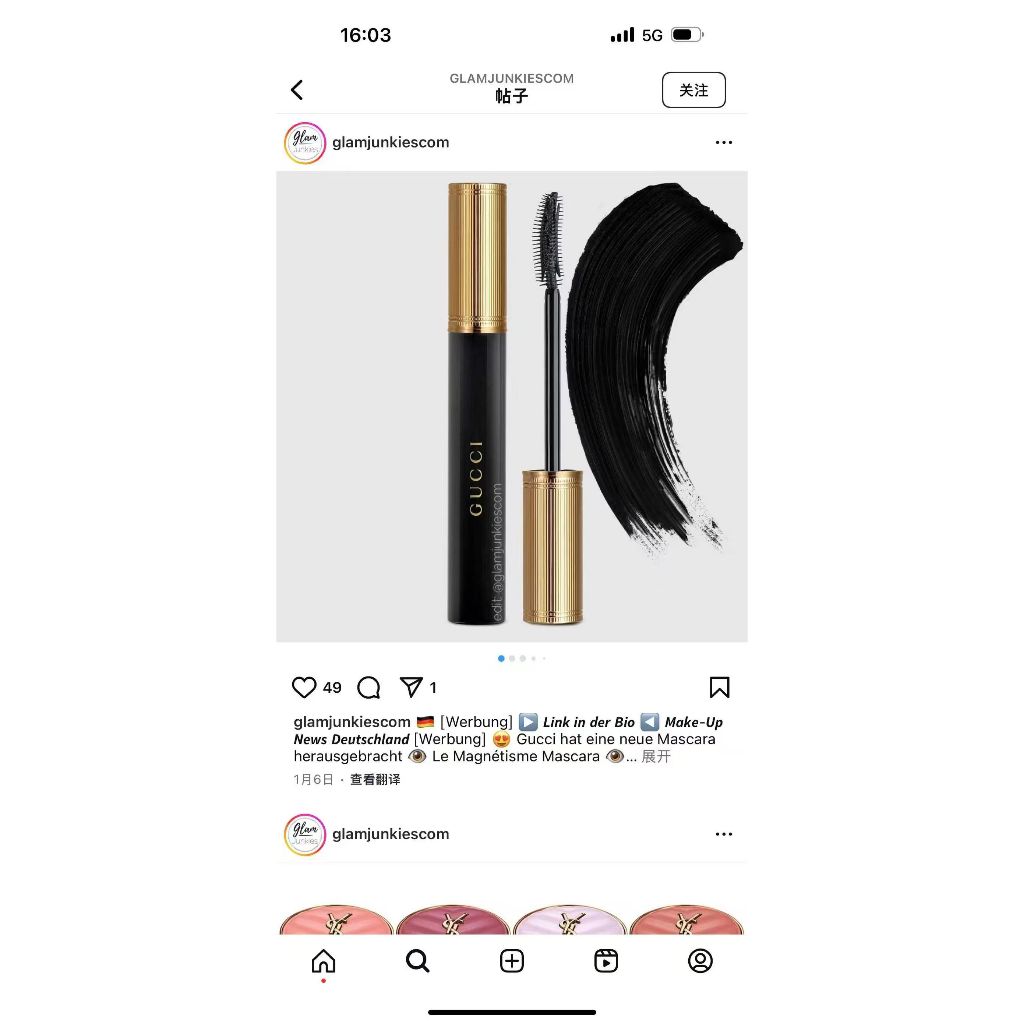Viewport: 1024px width, 1024px height.
Task: Share the Gucci mascara post
Action: coord(411,687)
